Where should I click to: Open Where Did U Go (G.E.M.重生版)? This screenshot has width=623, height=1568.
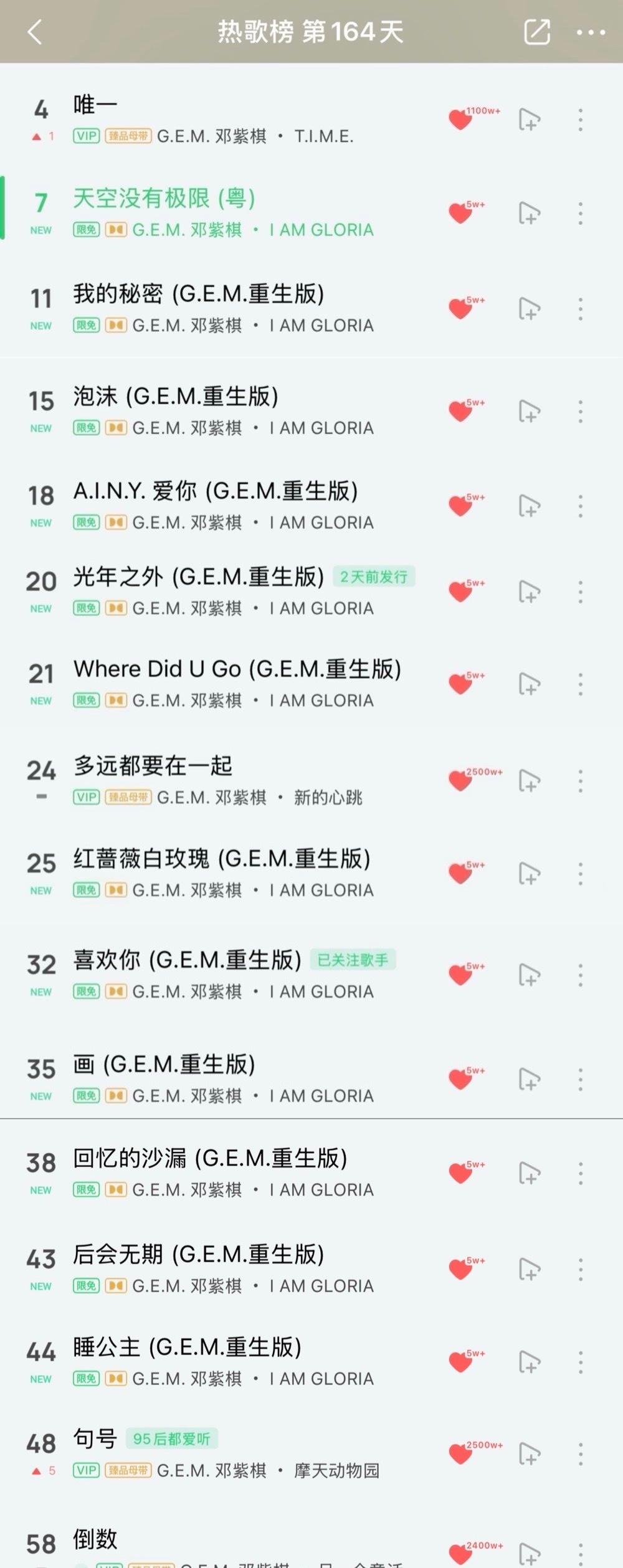(x=237, y=669)
